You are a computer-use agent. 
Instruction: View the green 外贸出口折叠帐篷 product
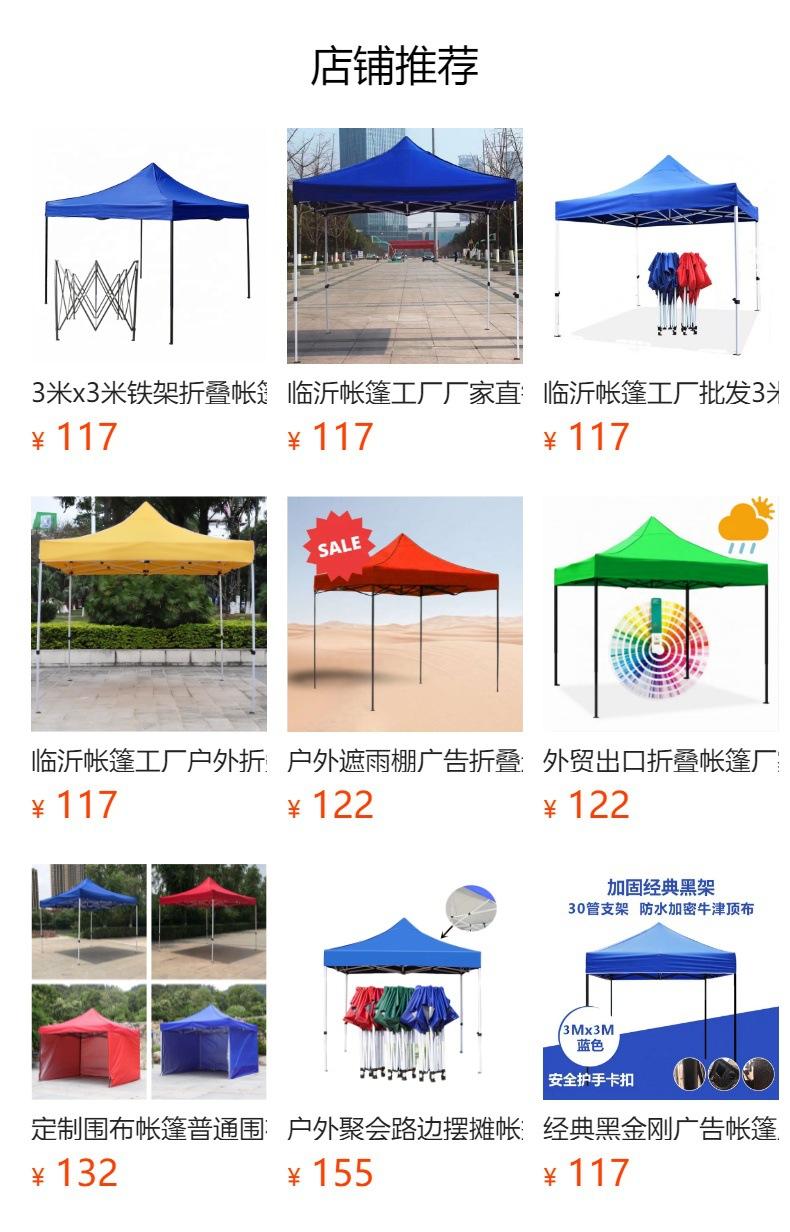[660, 614]
